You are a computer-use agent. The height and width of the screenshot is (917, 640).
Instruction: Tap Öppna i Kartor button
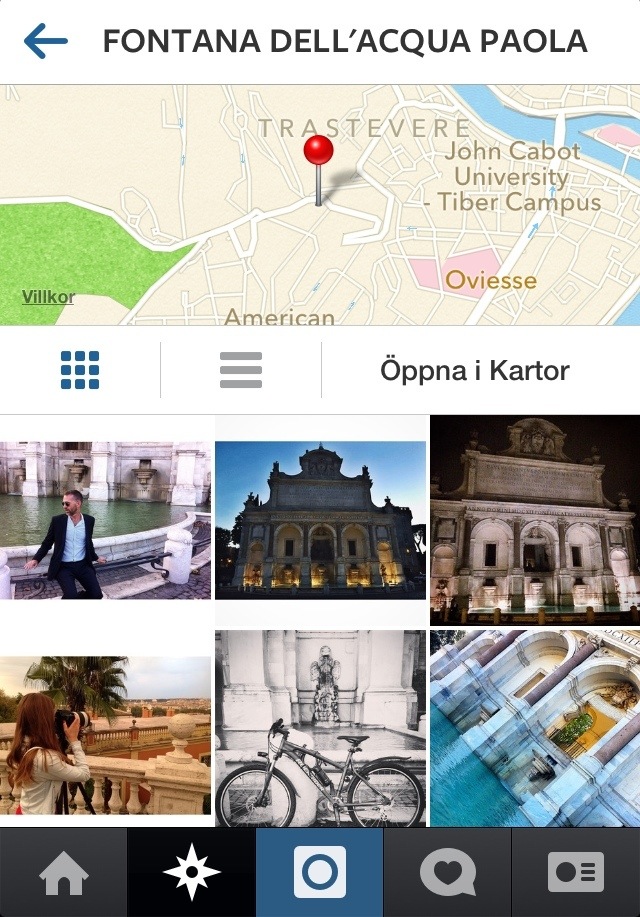[x=475, y=370]
